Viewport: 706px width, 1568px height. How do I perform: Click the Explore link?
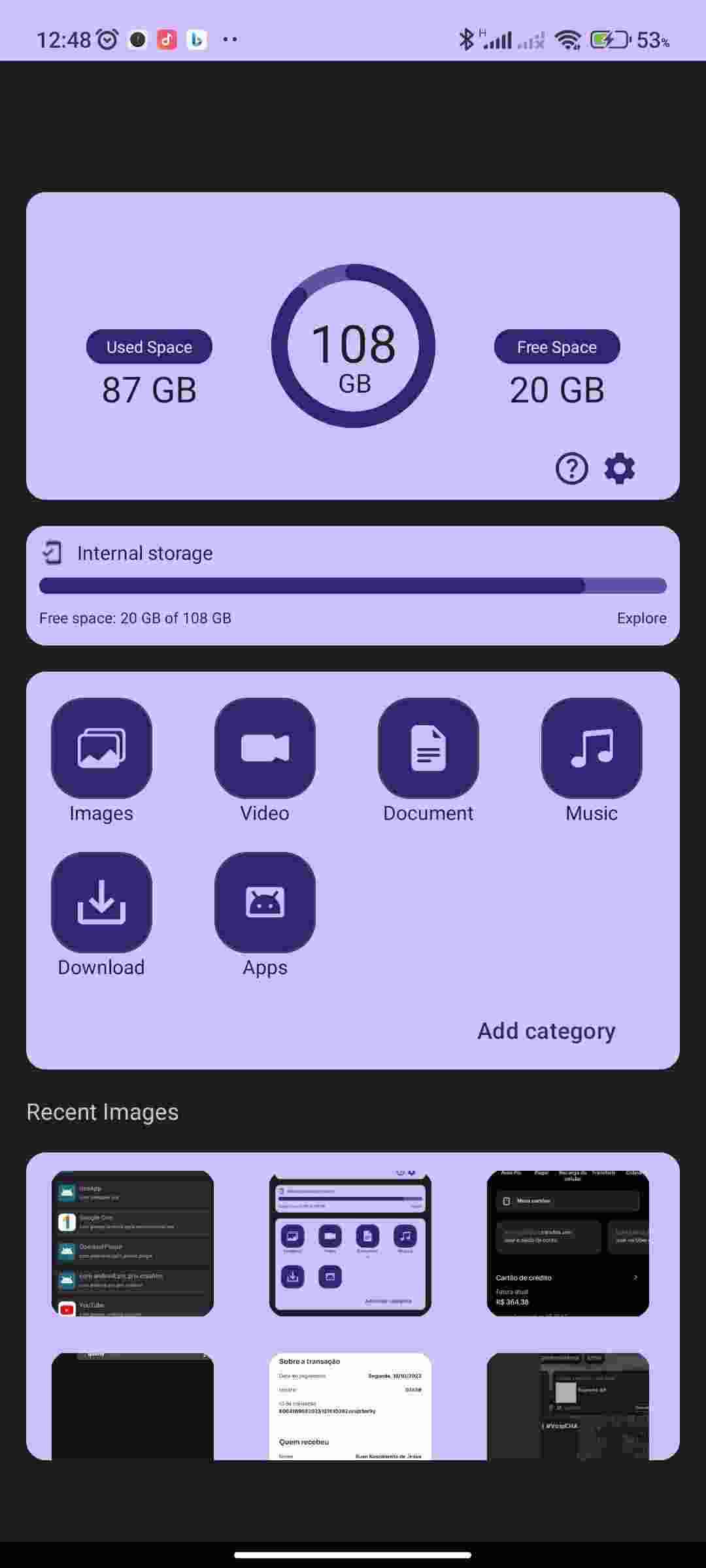641,617
